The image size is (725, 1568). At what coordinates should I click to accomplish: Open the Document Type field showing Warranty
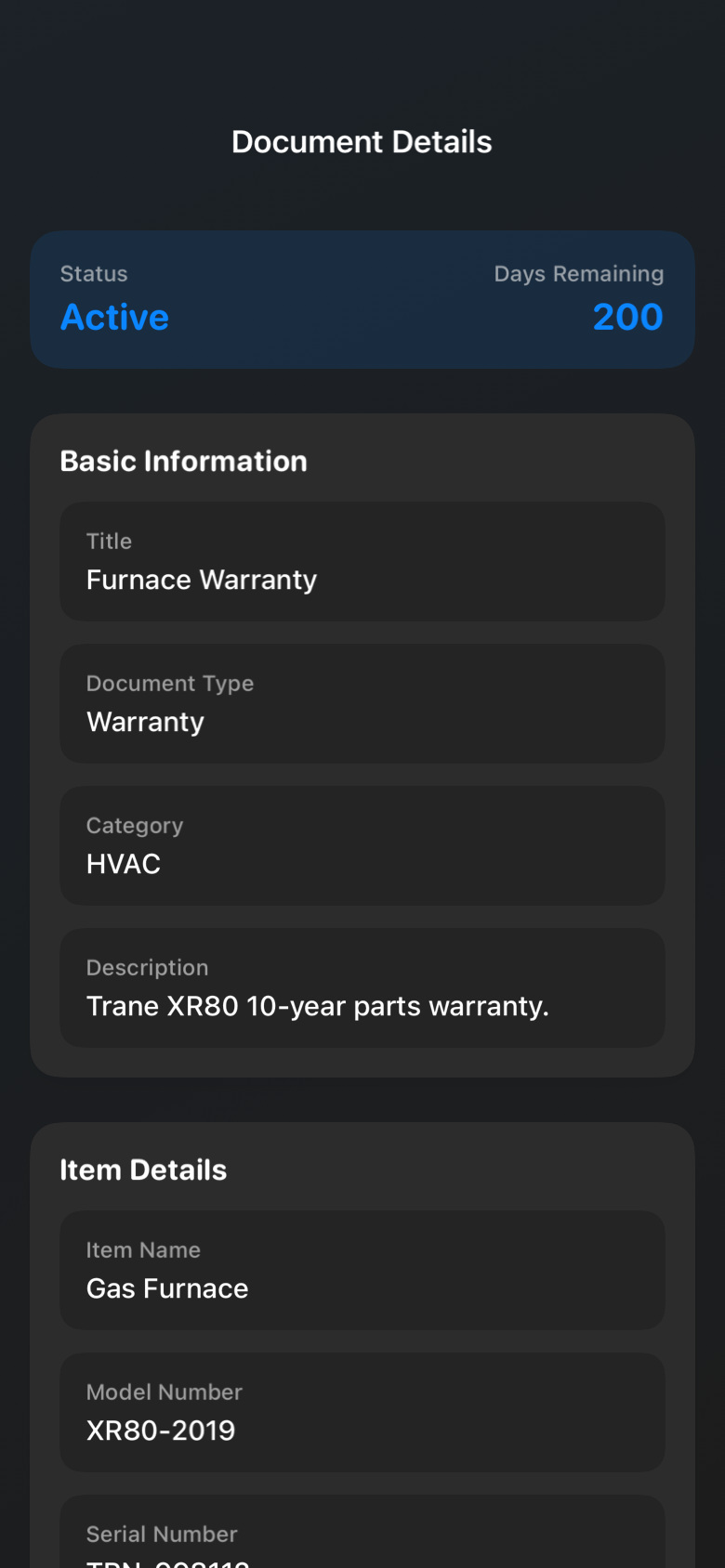[362, 703]
